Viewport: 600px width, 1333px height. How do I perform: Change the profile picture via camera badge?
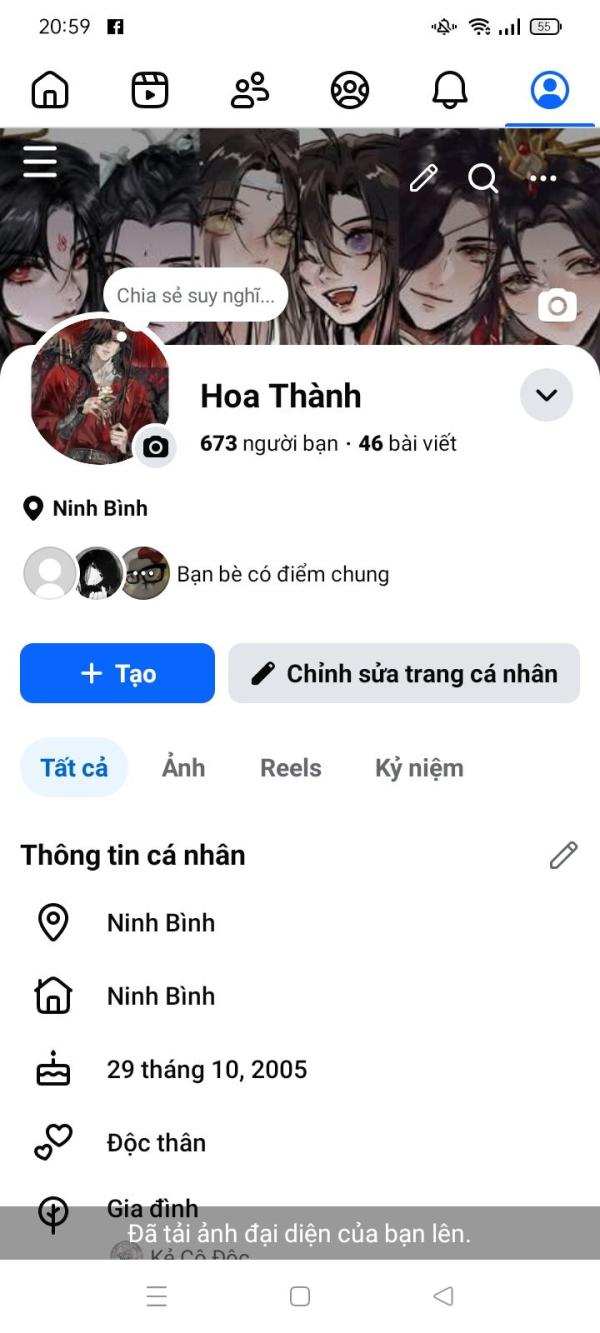[155, 447]
